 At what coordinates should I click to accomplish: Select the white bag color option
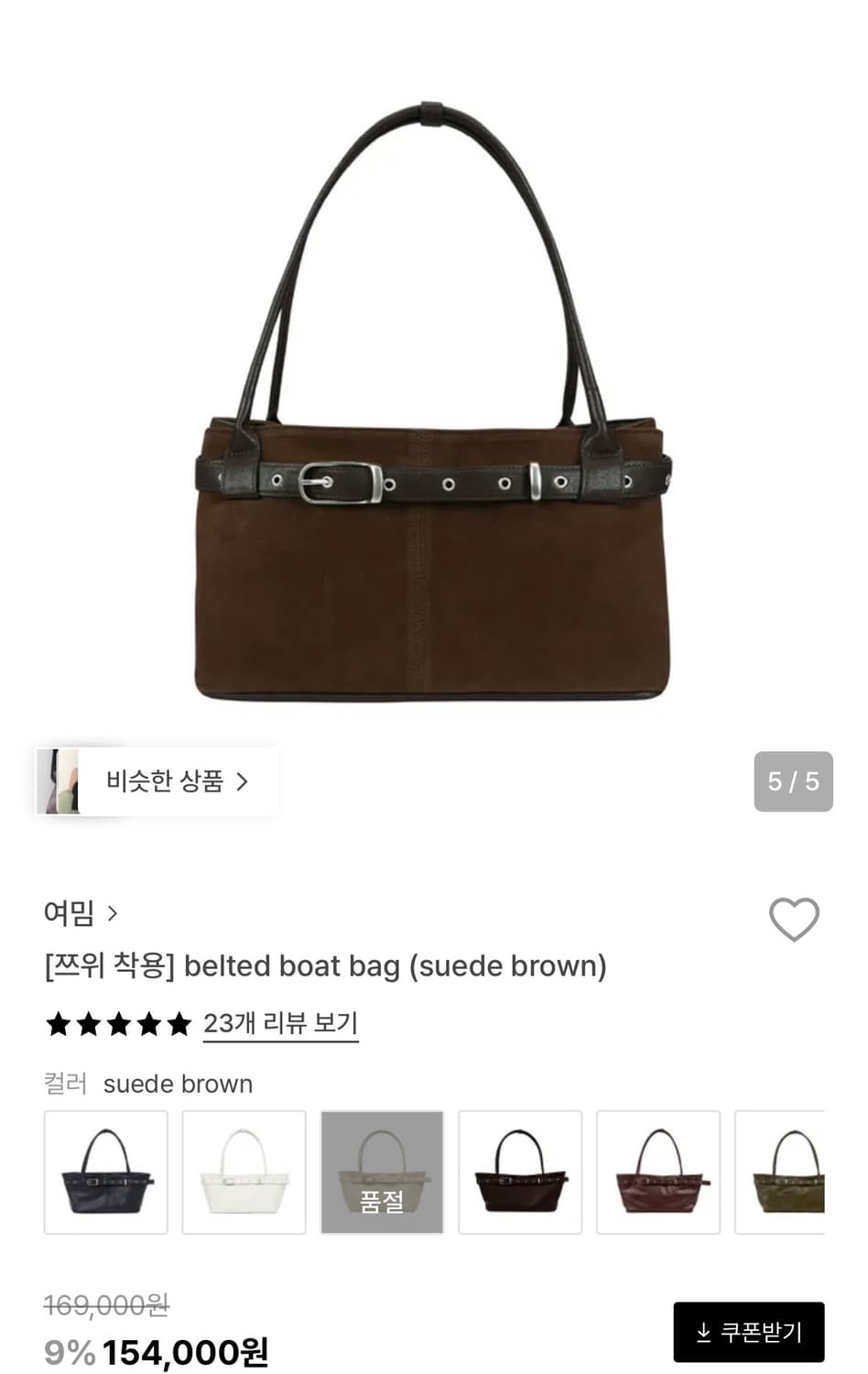click(x=244, y=1172)
